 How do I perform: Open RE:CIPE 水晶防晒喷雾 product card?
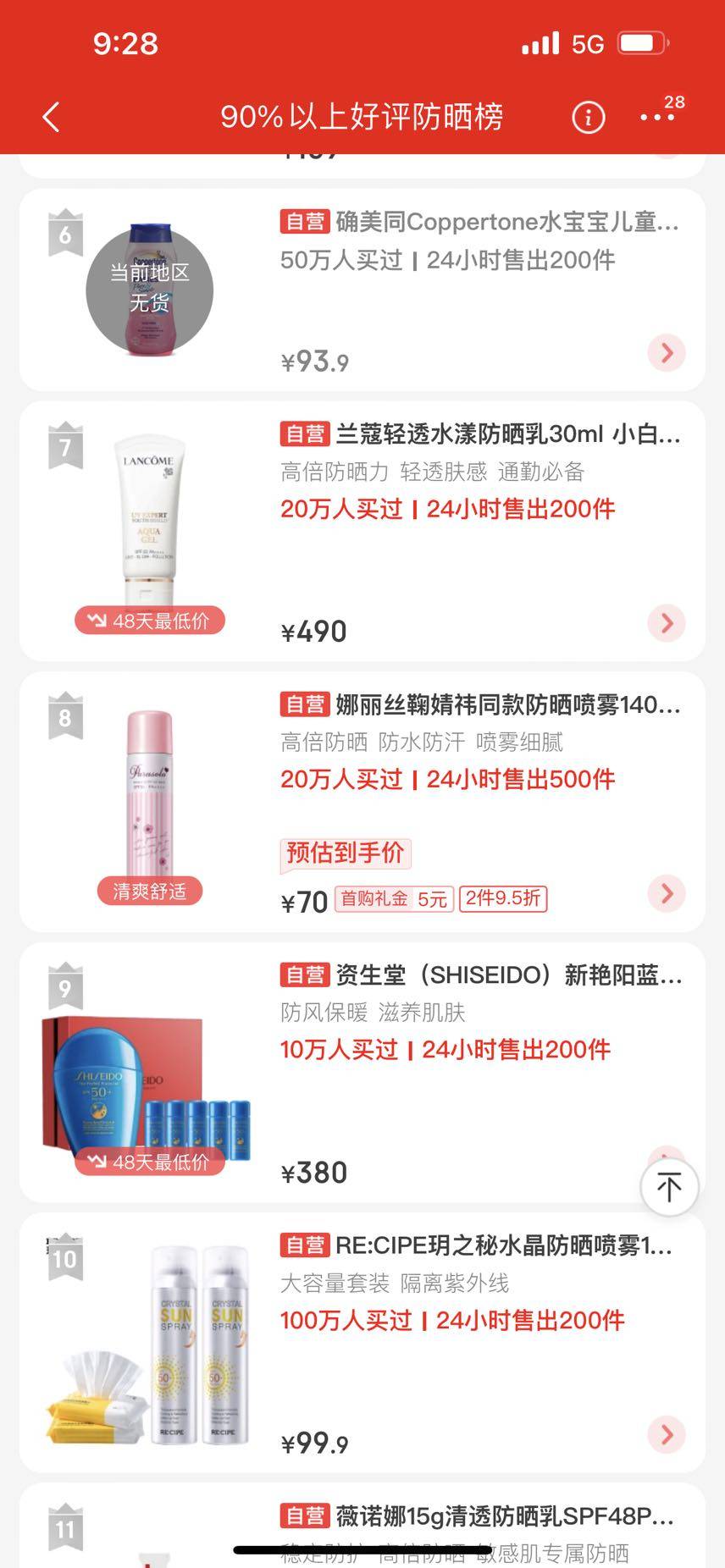click(479, 1246)
